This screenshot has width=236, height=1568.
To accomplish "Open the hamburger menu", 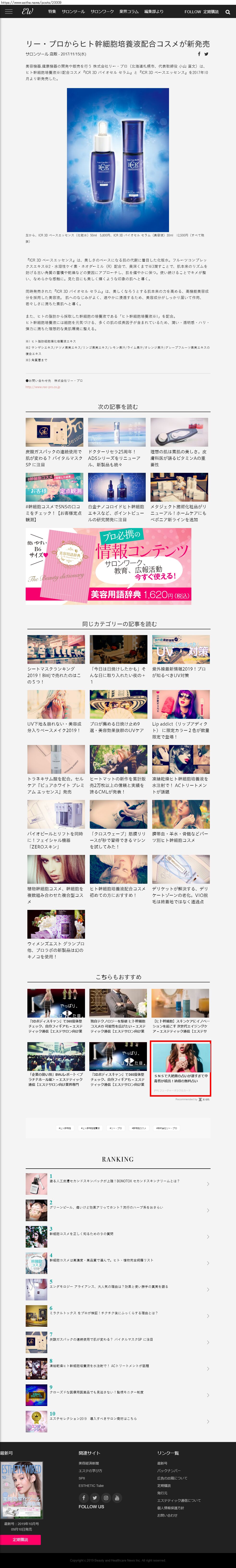I will pyautogui.click(x=8, y=11).
